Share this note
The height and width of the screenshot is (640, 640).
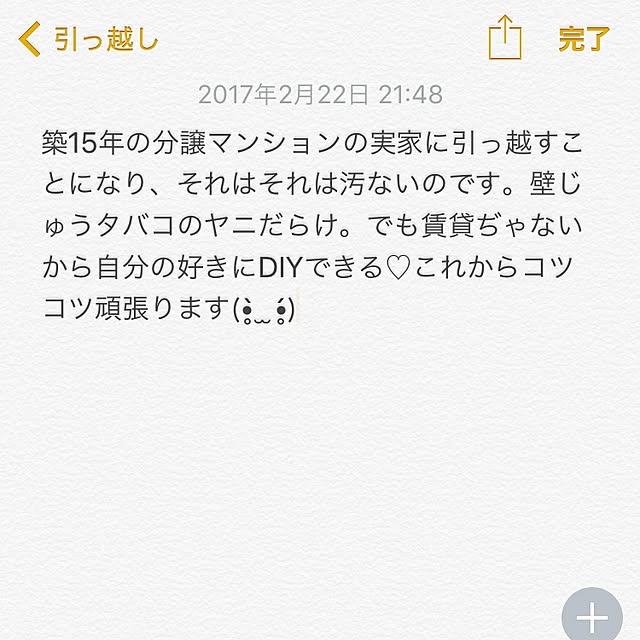pos(505,39)
